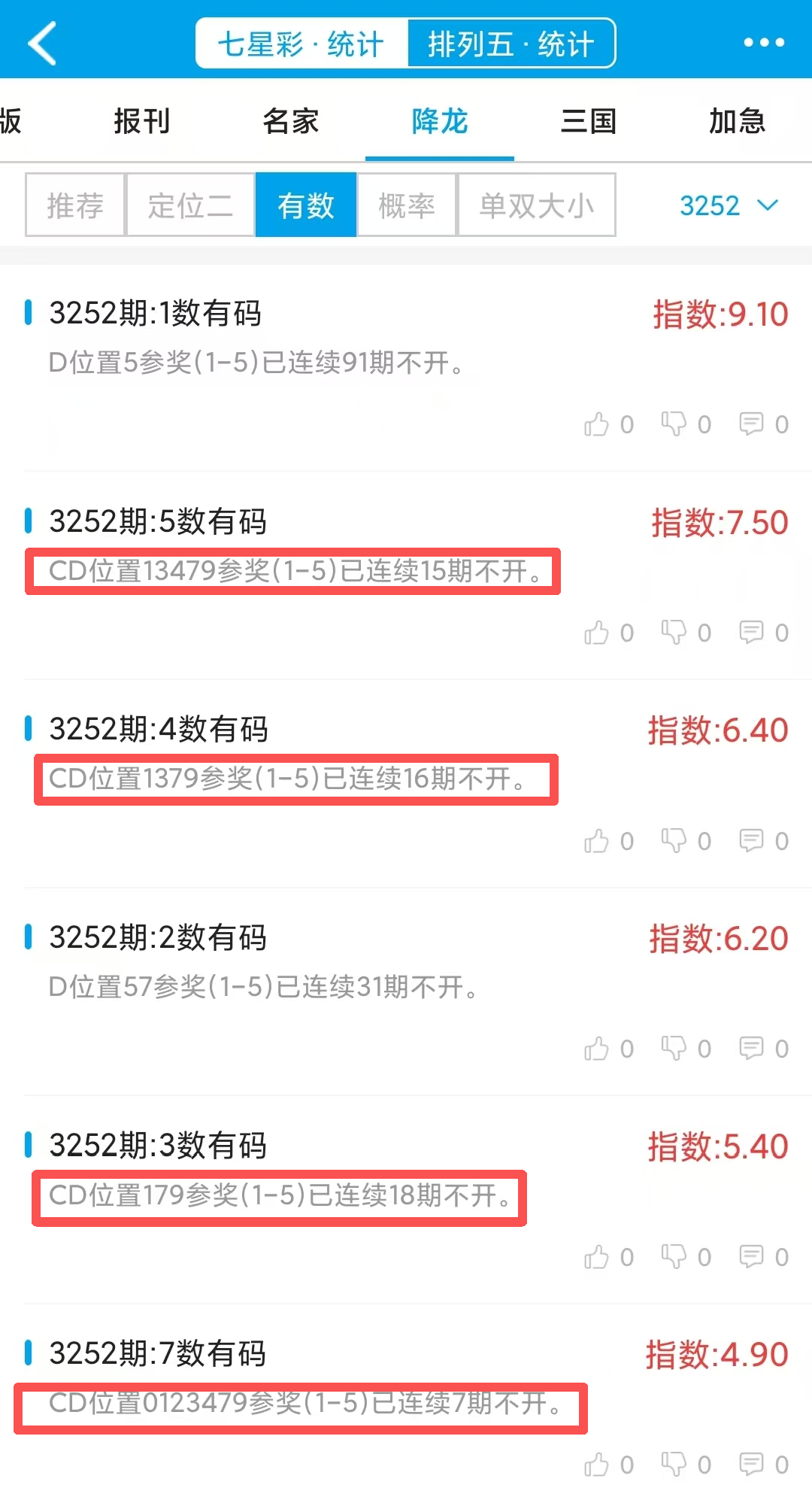812x1506 pixels.
Task: Open the 报刊 tab
Action: pyautogui.click(x=142, y=120)
